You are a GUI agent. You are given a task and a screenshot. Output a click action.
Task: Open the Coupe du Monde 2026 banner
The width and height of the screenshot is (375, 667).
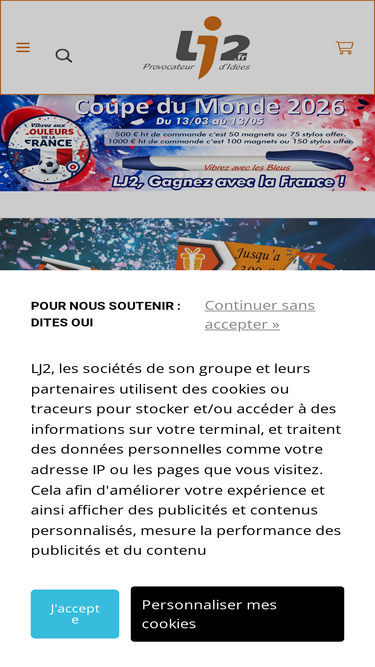(188, 143)
